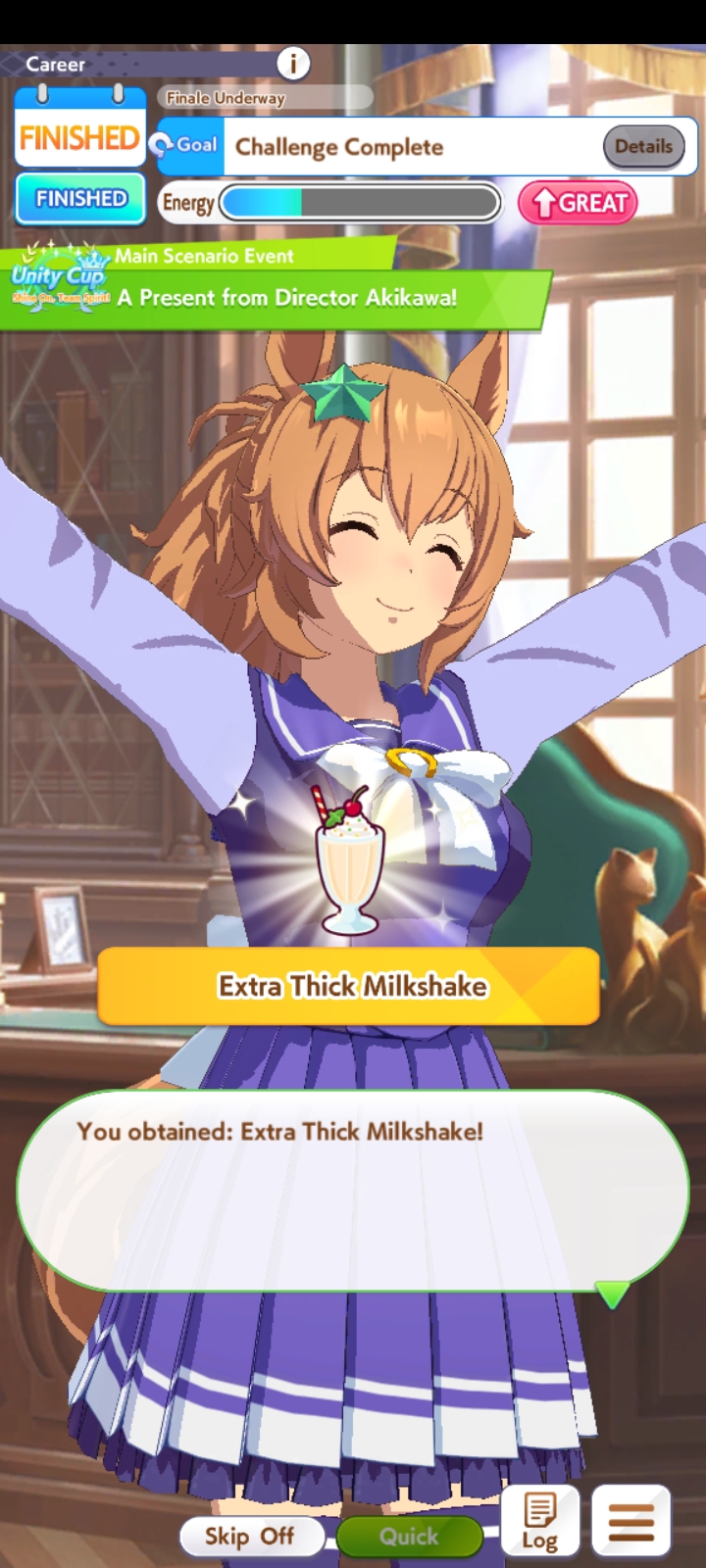The height and width of the screenshot is (1568, 706).
Task: Advance the 'You obtained' dialogue box
Action: (x=353, y=1191)
